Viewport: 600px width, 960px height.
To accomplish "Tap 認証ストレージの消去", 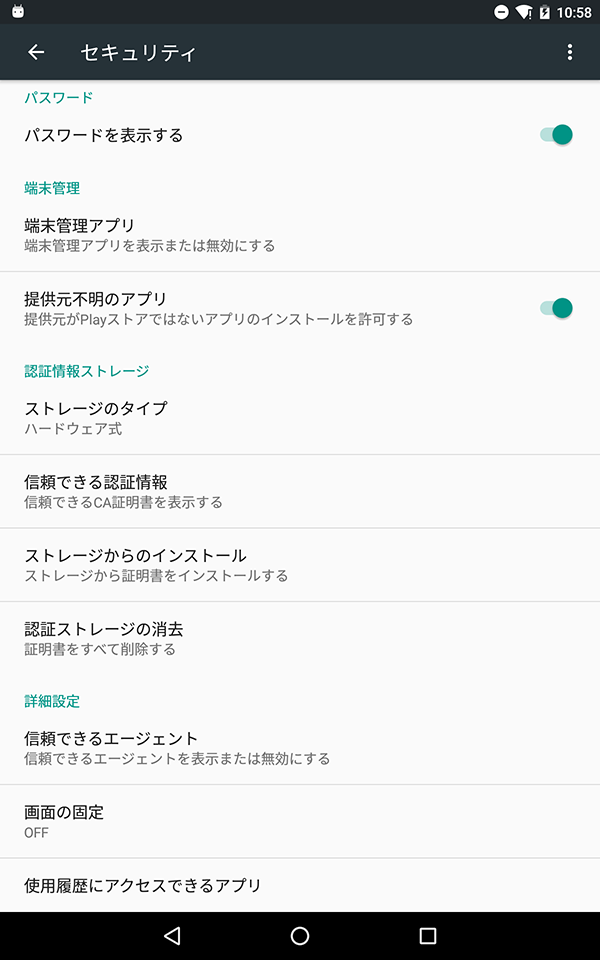I will (x=300, y=639).
